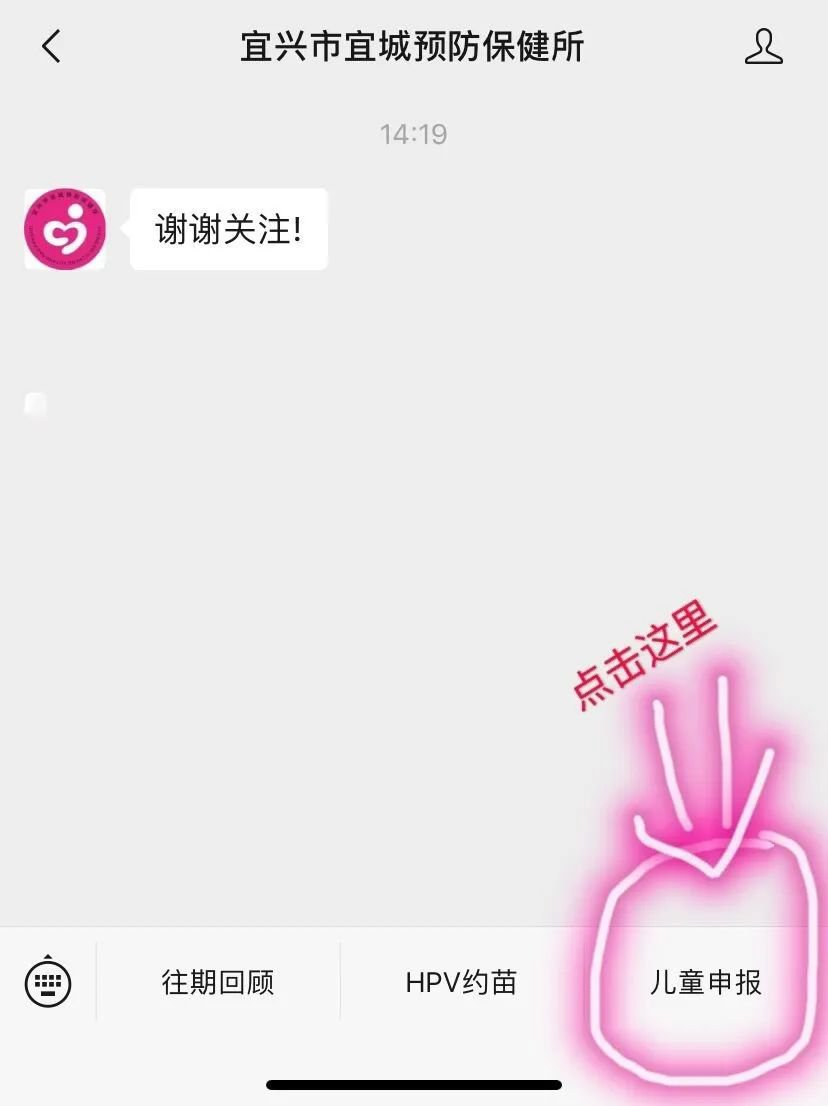Viewport: 828px width, 1106px height.
Task: Open the 往期回顾 menu
Action: (x=217, y=982)
